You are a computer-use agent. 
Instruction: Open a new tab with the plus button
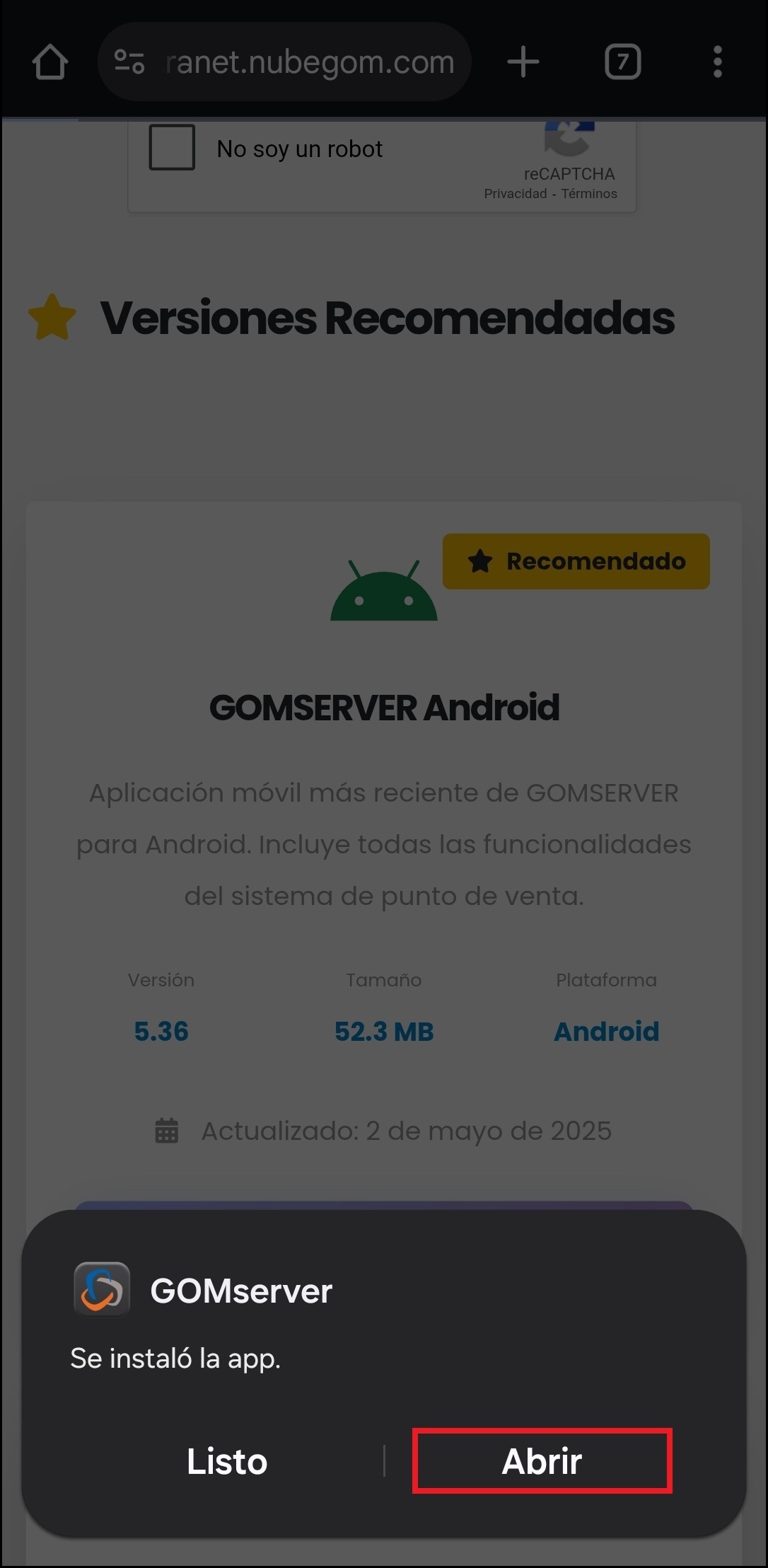point(523,61)
